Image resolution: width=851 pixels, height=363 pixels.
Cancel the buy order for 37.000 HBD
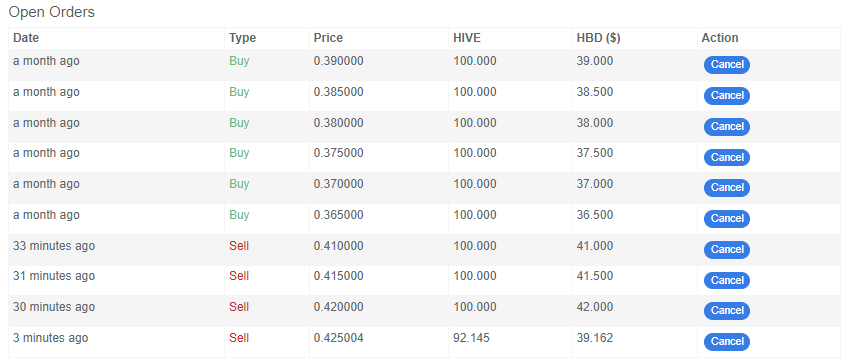point(727,188)
